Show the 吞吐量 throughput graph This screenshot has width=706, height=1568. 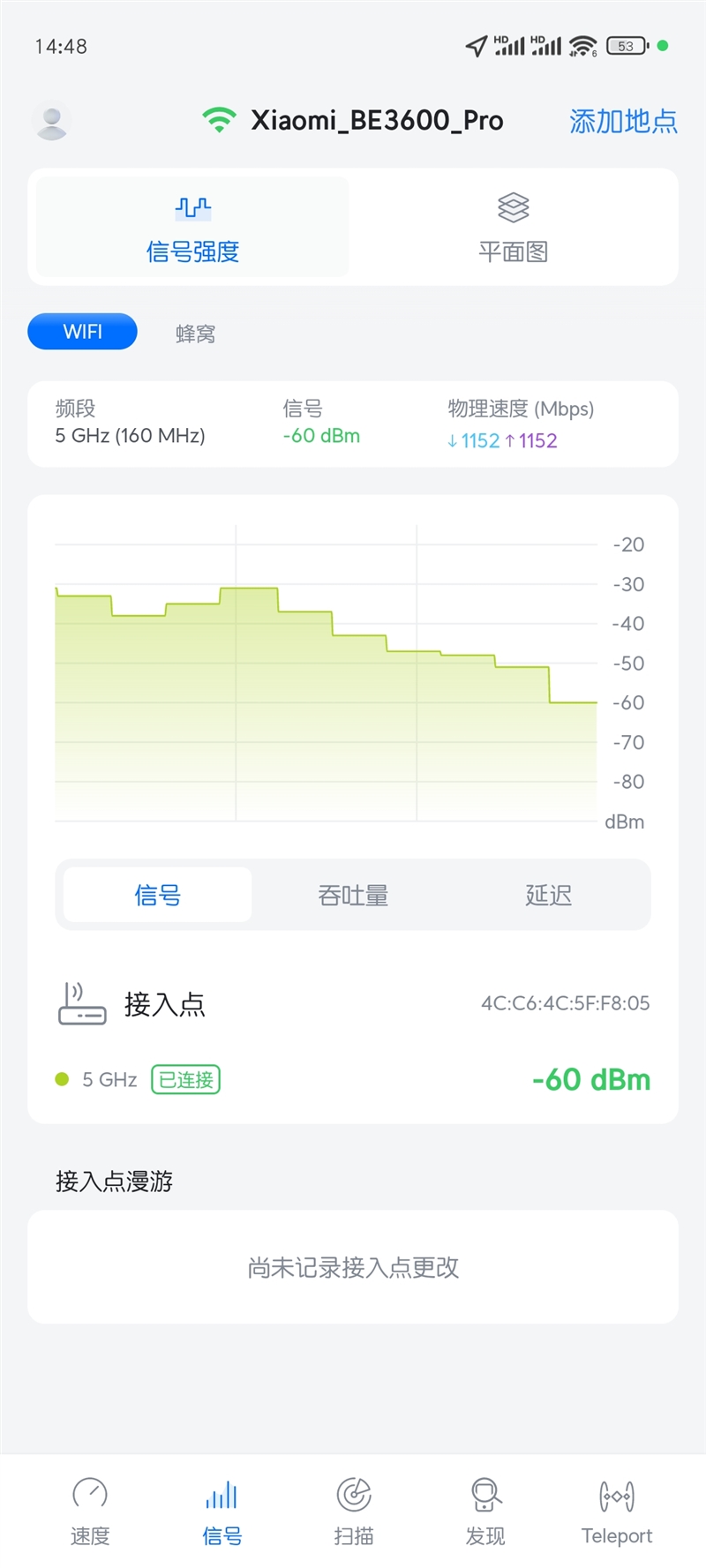[x=353, y=896]
